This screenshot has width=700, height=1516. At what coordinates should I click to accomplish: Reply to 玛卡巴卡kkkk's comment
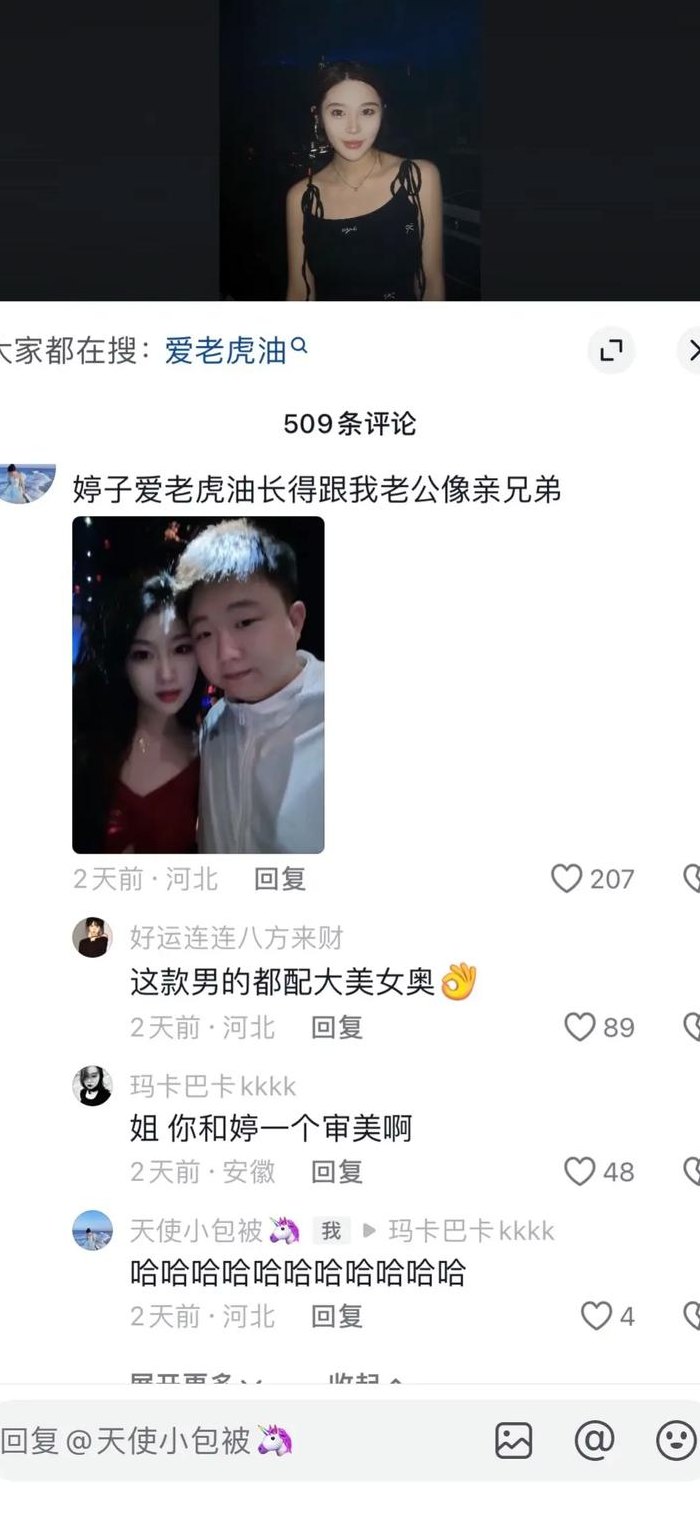337,1171
